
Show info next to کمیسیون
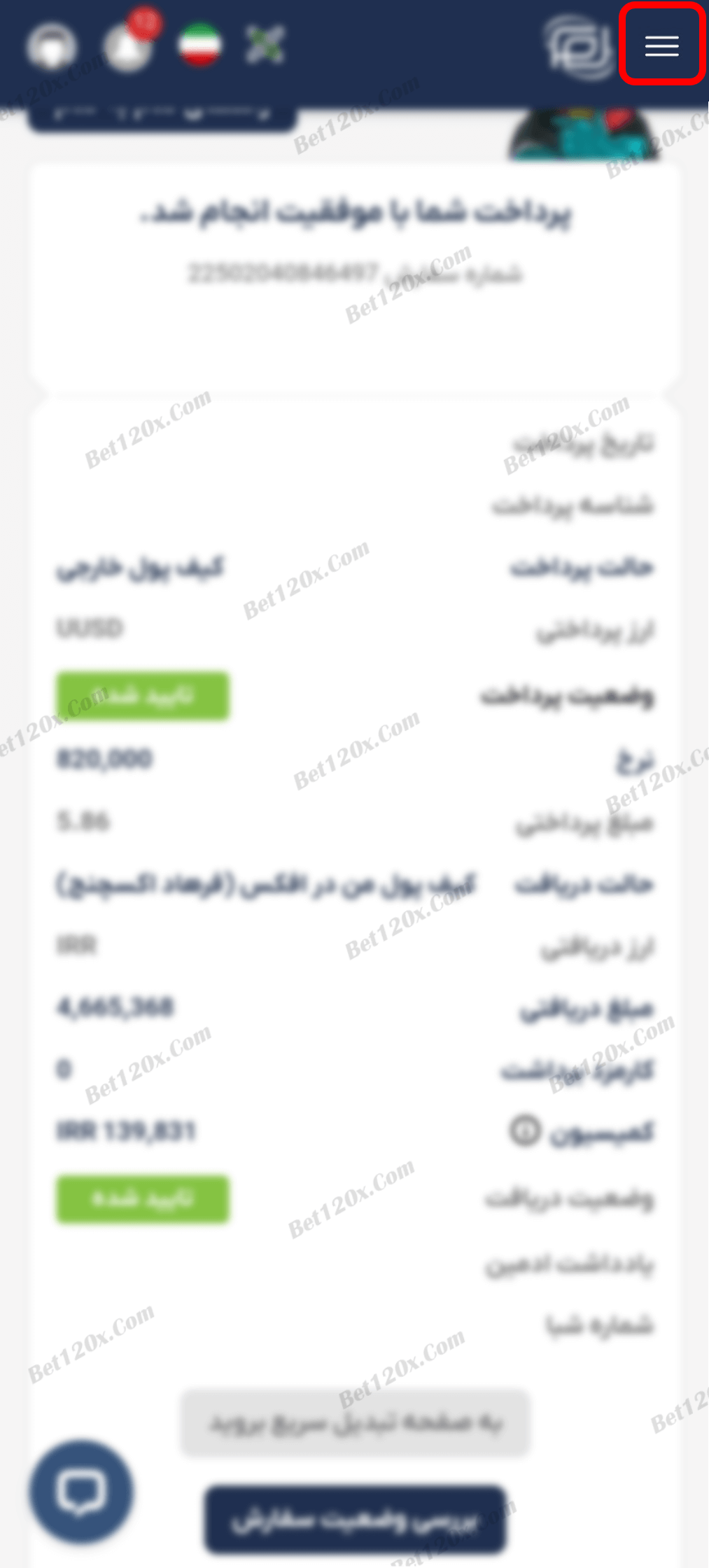coord(525,1130)
